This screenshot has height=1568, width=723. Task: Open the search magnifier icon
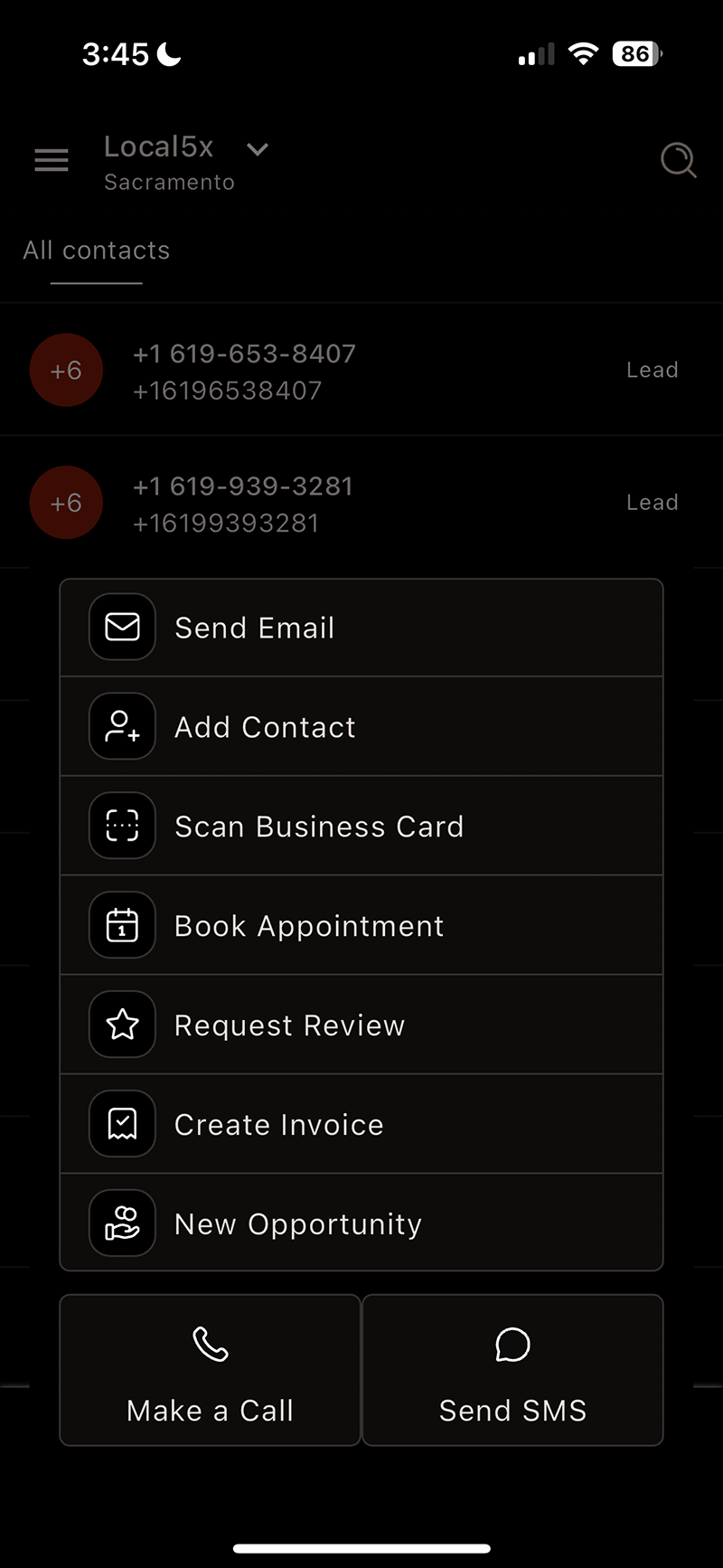pyautogui.click(x=678, y=161)
